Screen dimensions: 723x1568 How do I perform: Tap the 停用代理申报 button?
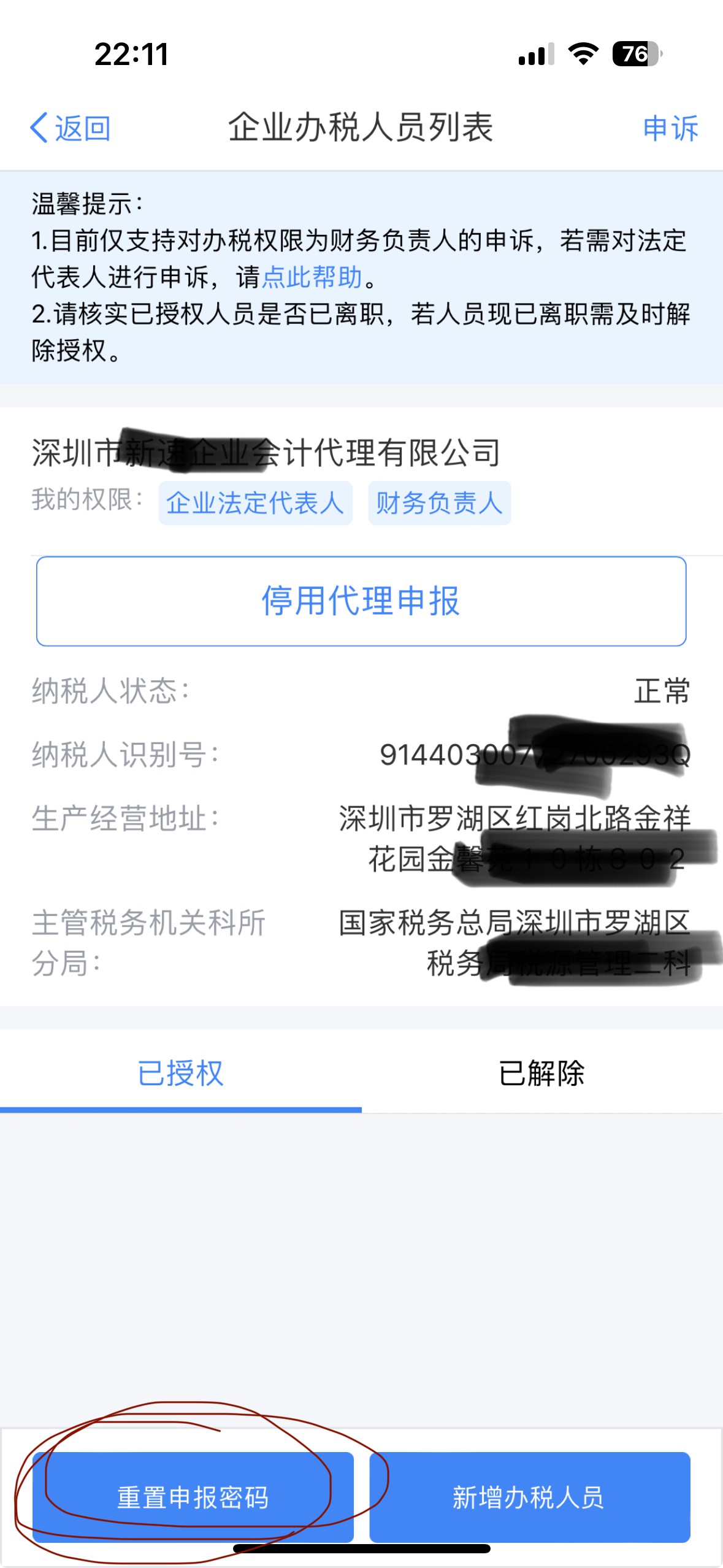click(x=361, y=601)
